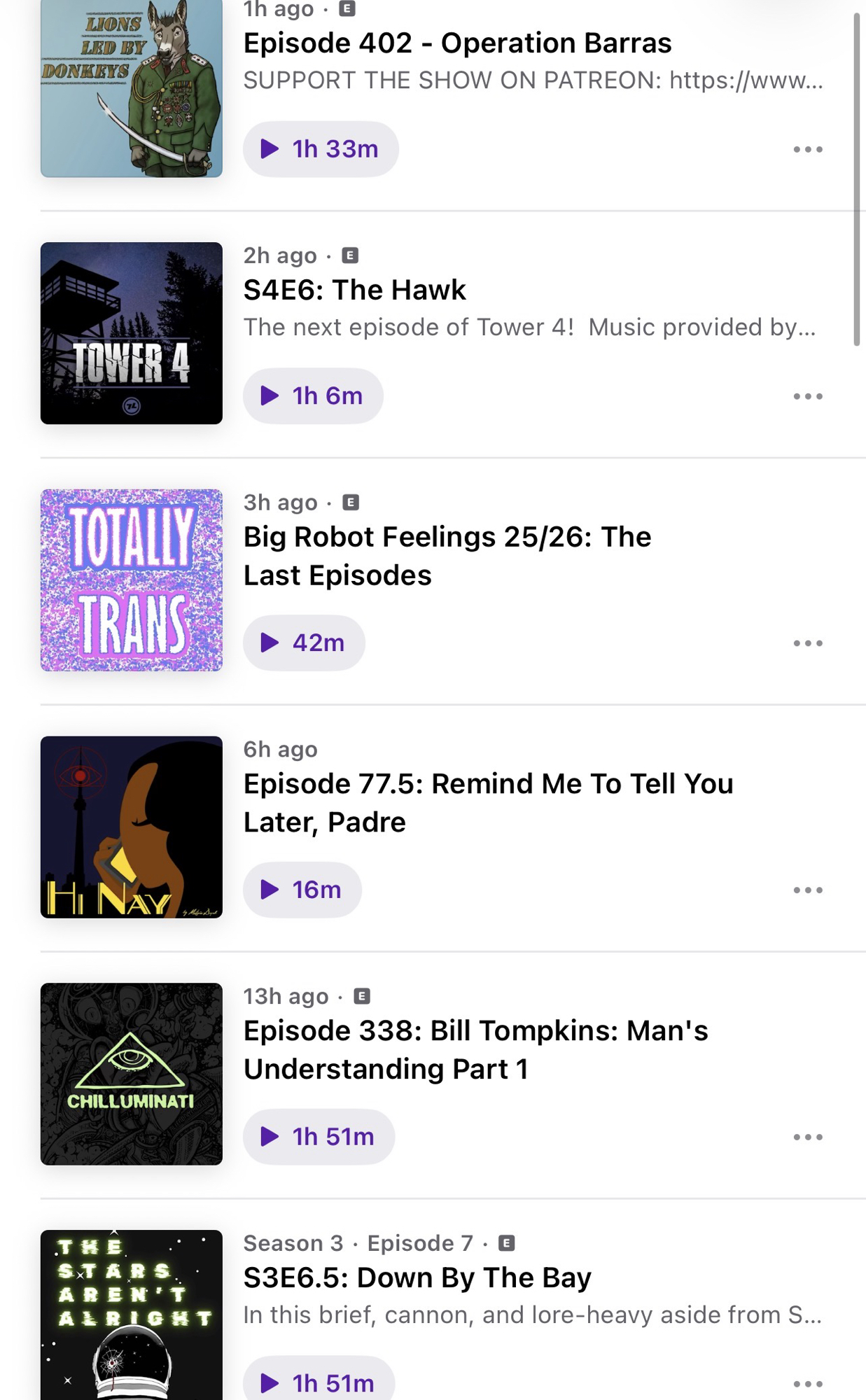Open the Tower 4 podcast artwork
Image resolution: width=866 pixels, height=1400 pixels.
point(132,333)
